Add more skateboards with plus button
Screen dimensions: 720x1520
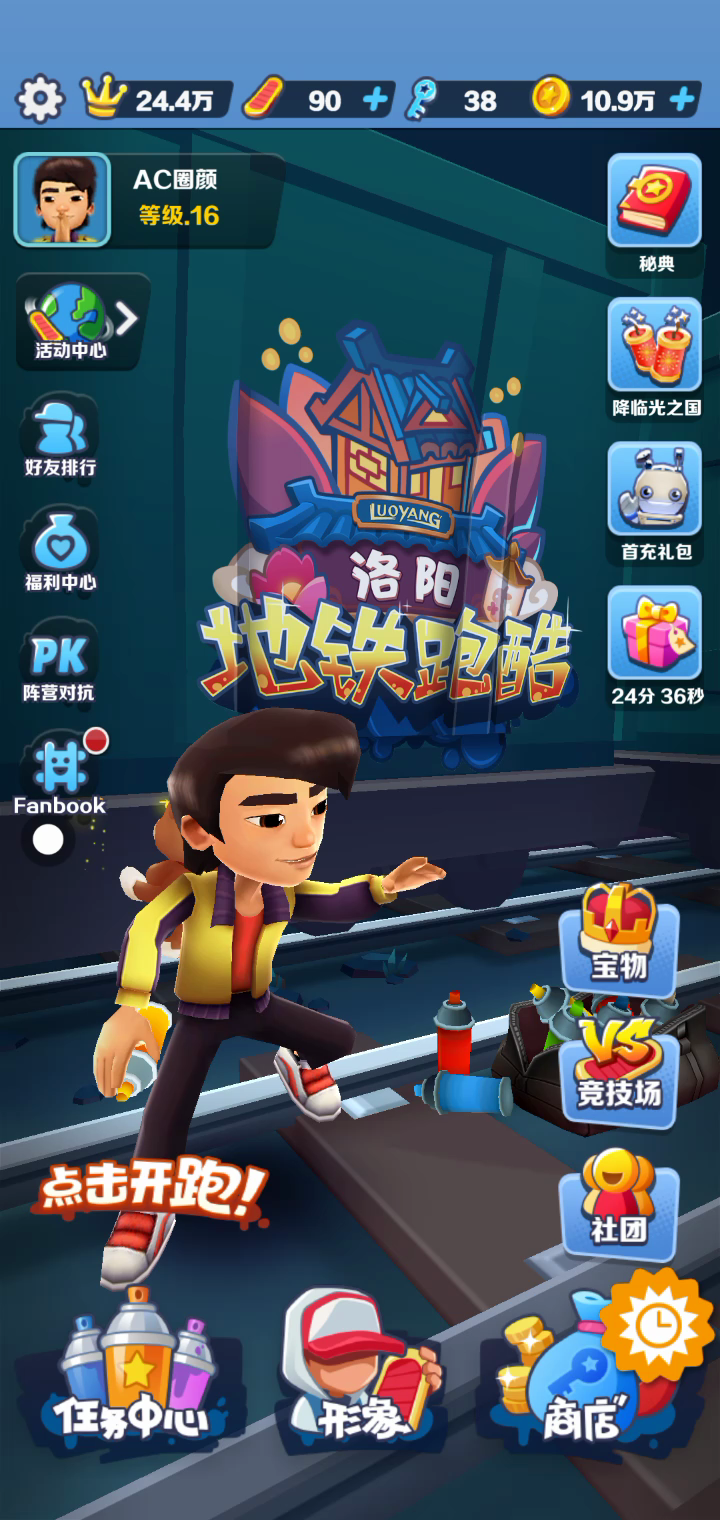coord(375,99)
